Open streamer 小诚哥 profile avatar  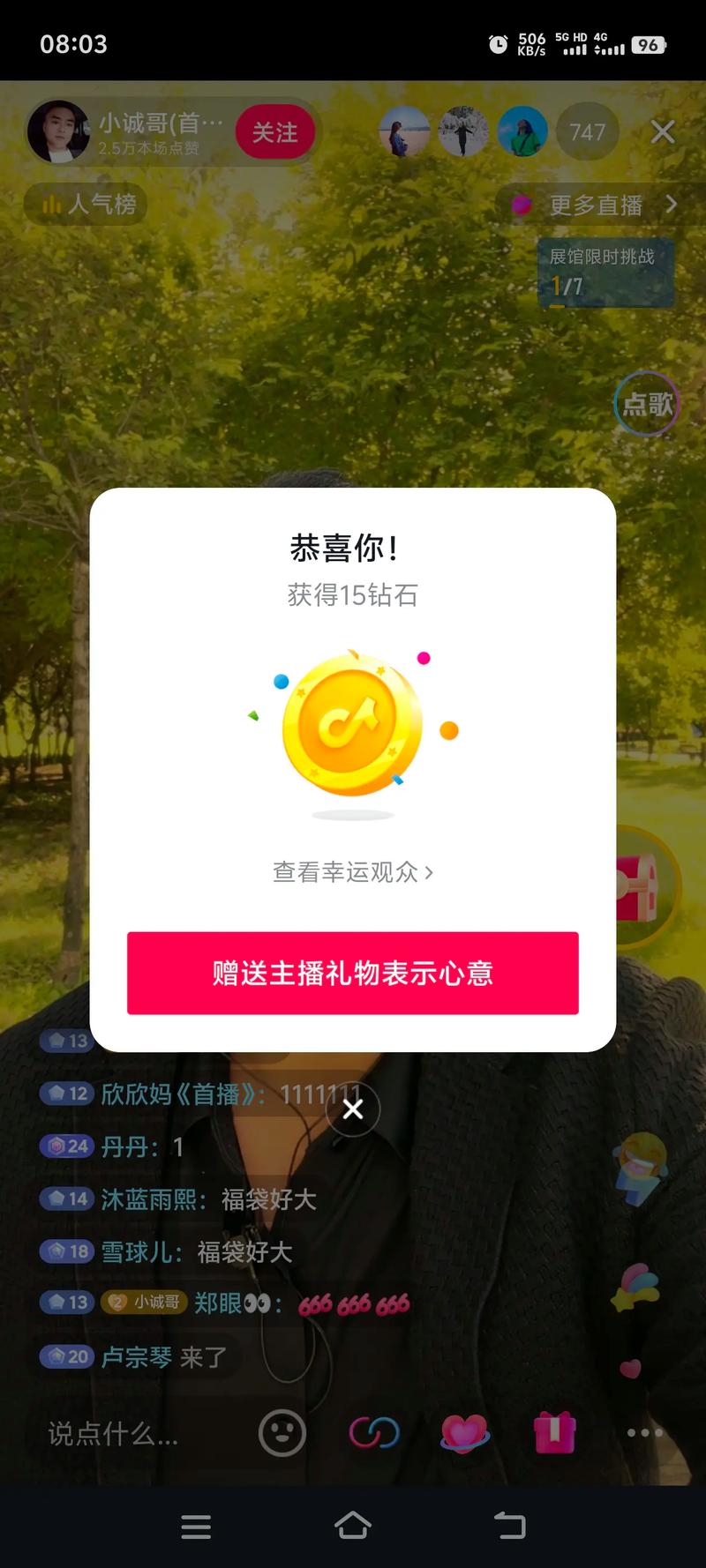tap(58, 132)
